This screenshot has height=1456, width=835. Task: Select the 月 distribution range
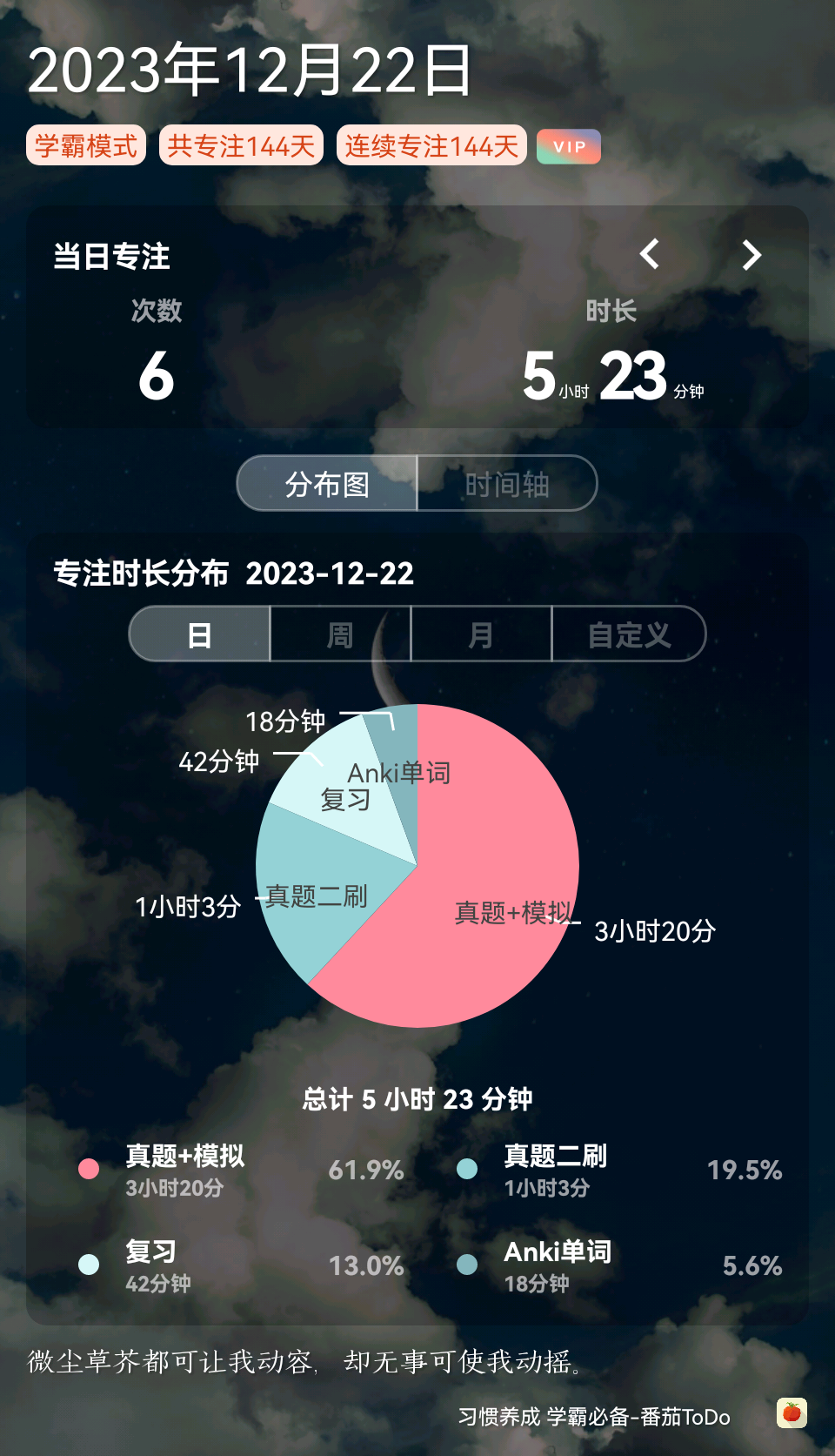pos(481,634)
